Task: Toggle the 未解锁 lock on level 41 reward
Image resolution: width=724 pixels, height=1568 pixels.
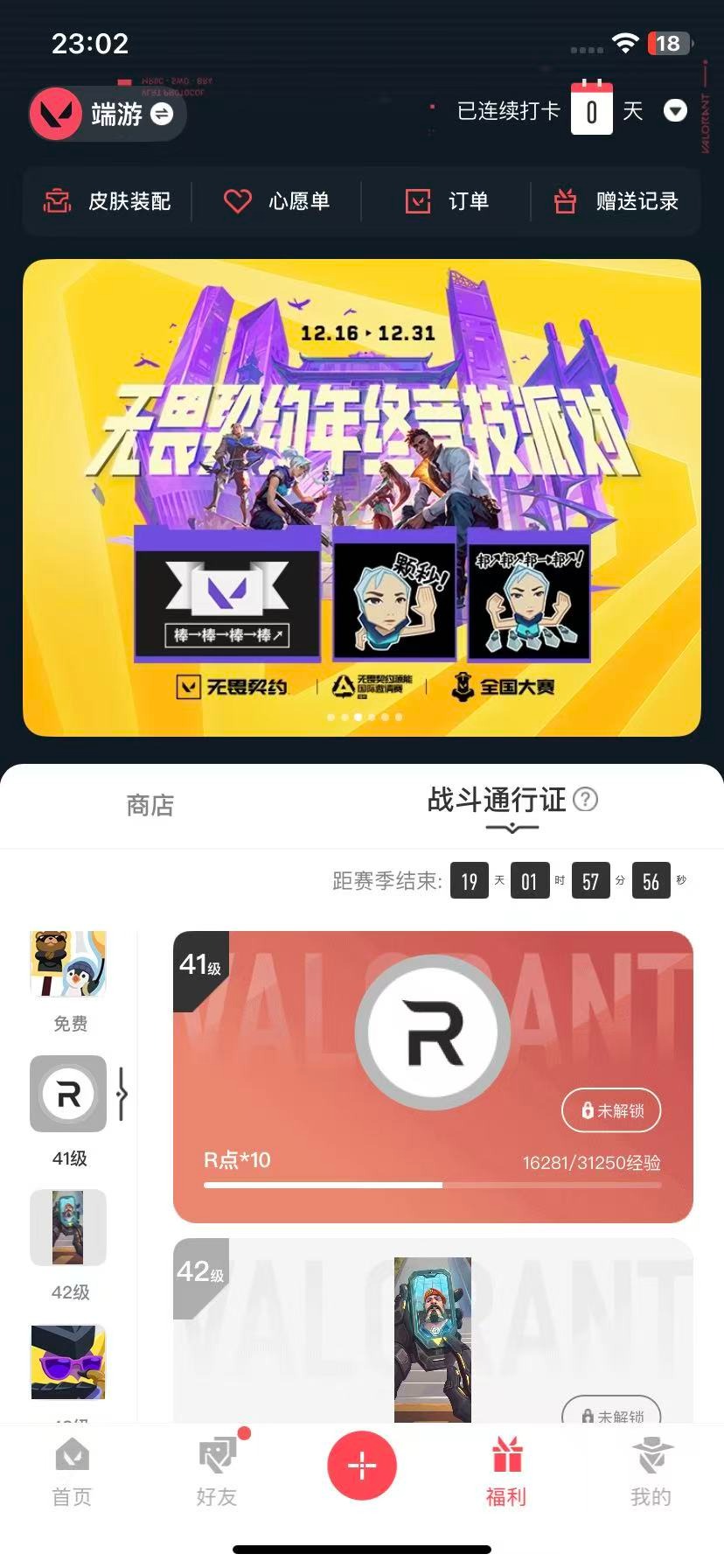Action: coord(610,1110)
